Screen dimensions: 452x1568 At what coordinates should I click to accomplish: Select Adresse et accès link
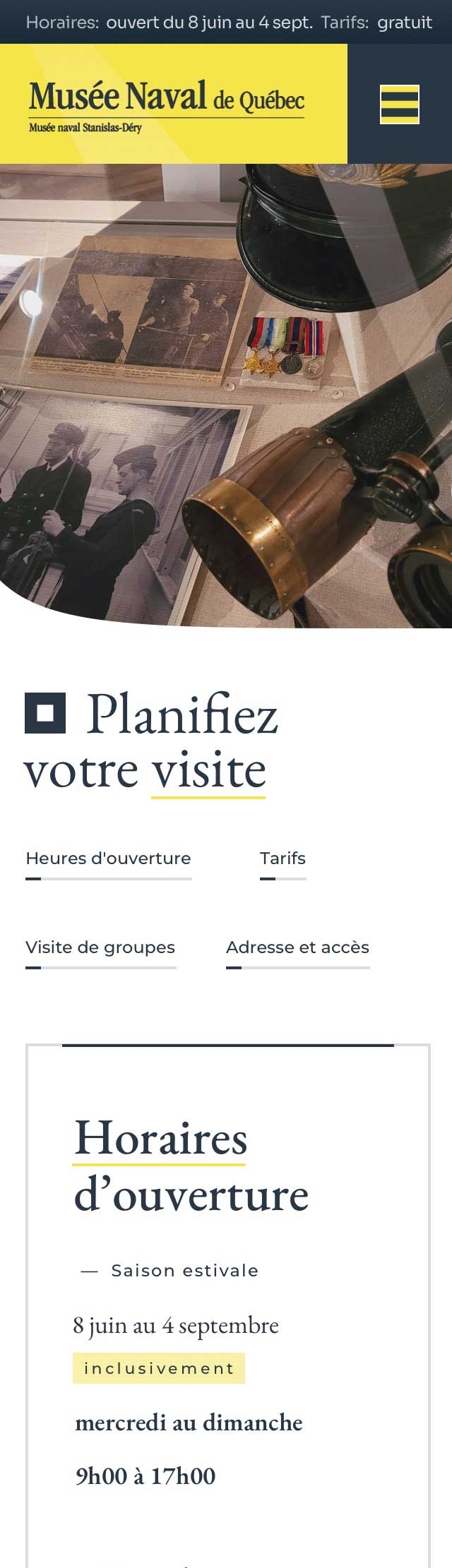tap(297, 947)
